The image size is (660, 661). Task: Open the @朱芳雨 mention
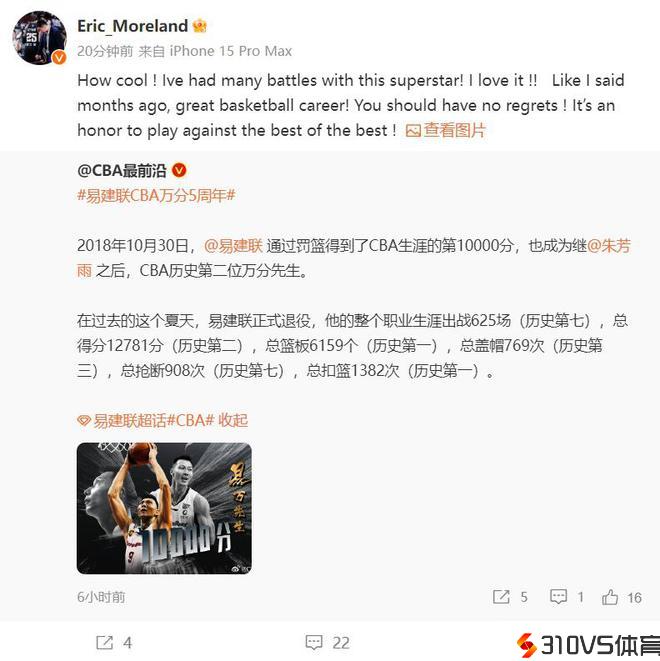608,245
